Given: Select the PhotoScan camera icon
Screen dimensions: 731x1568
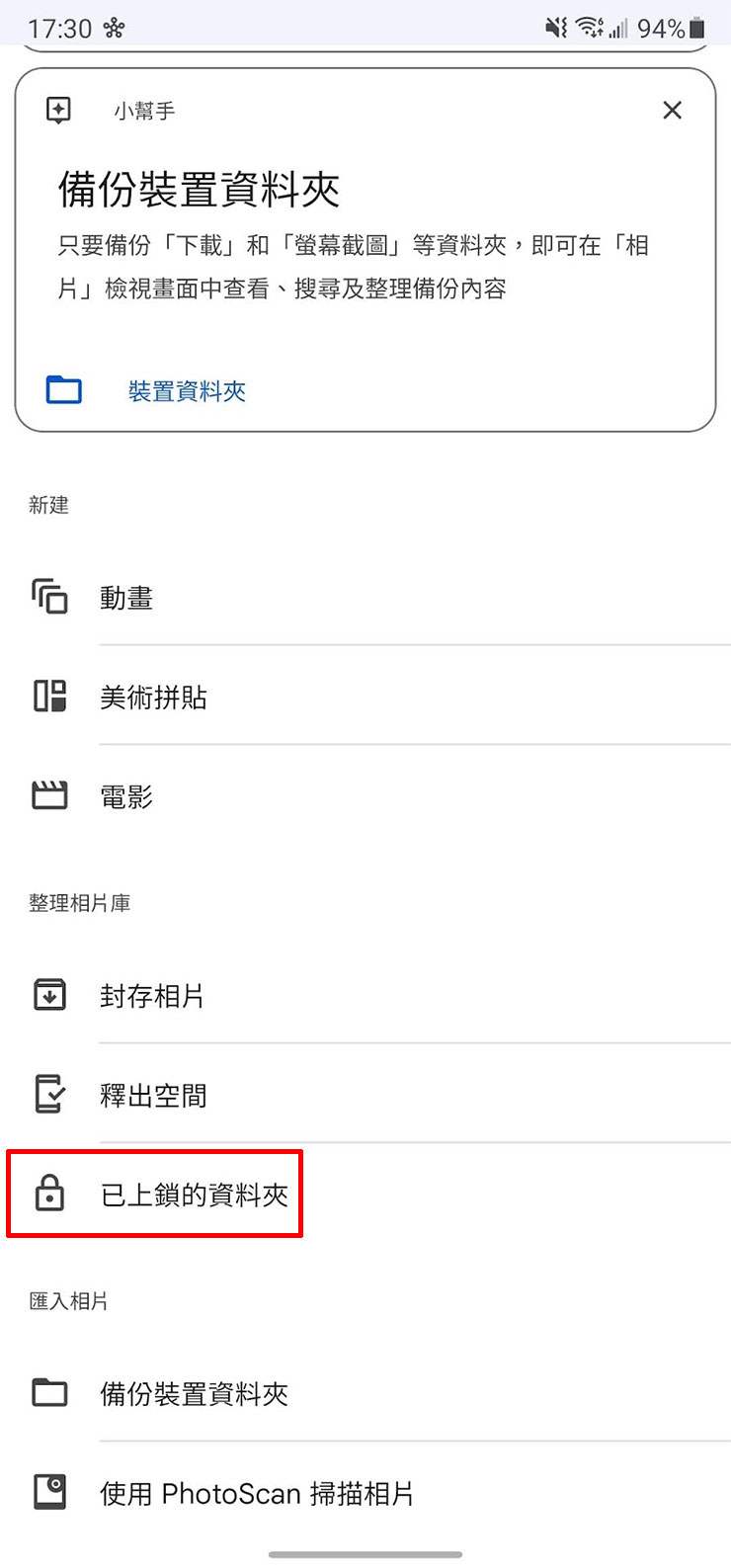Looking at the screenshot, I should tap(49, 1492).
